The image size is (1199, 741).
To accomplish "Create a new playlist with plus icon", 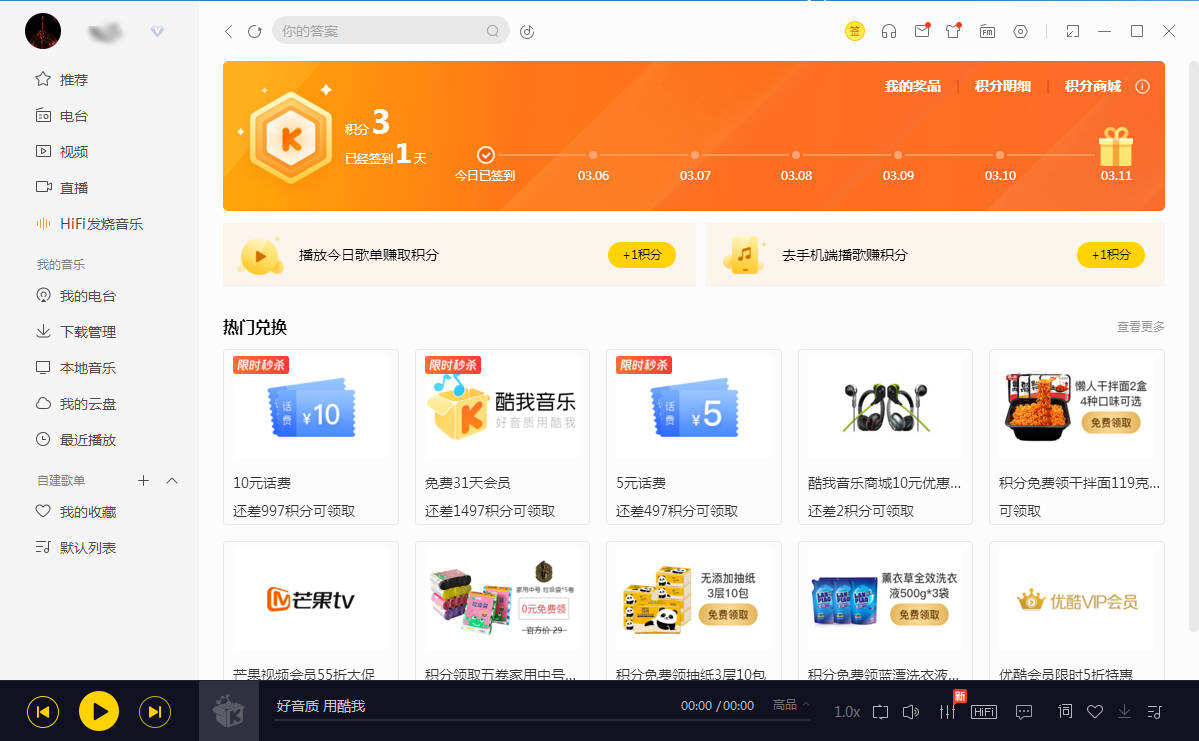I will pos(143,481).
